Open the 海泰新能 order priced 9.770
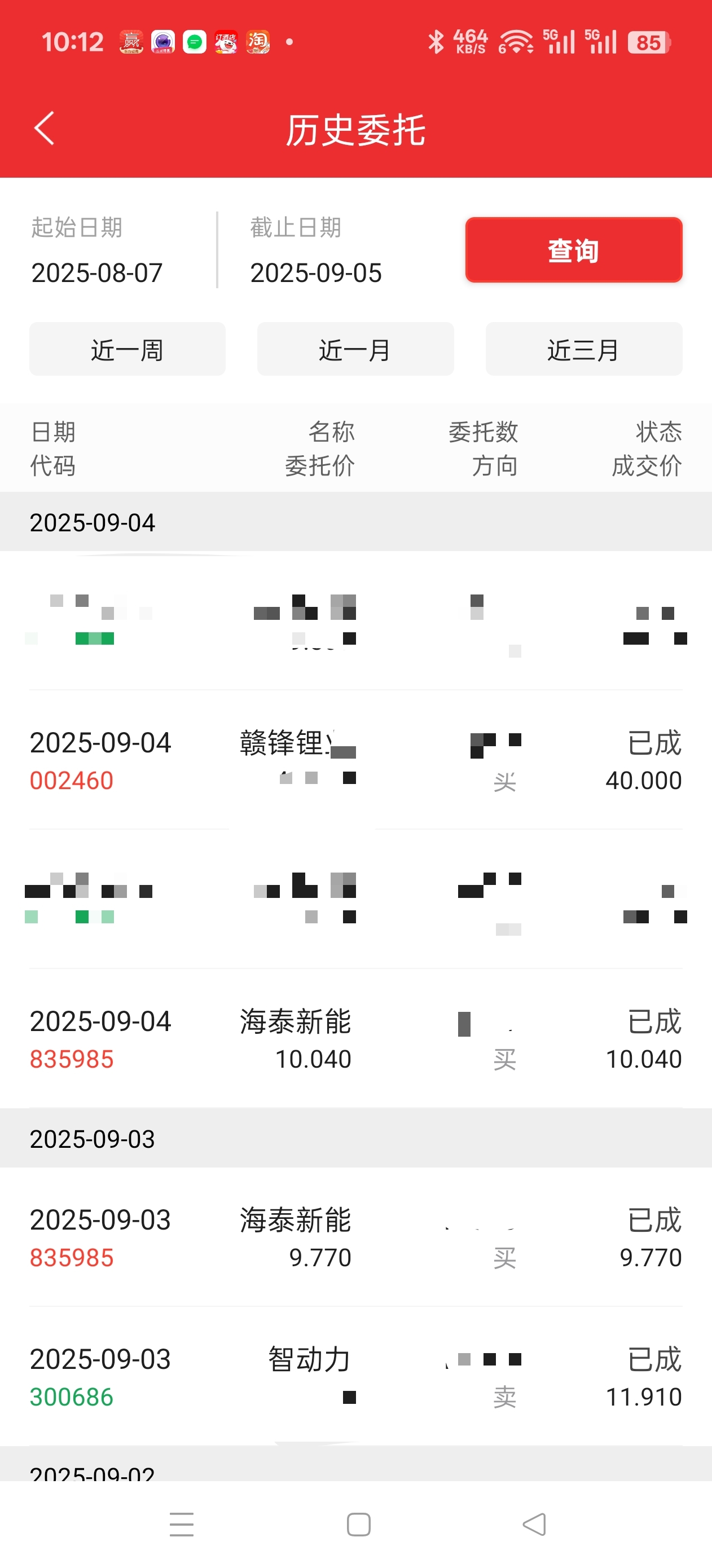Screen dimensions: 712x1568 pyautogui.click(x=355, y=1237)
